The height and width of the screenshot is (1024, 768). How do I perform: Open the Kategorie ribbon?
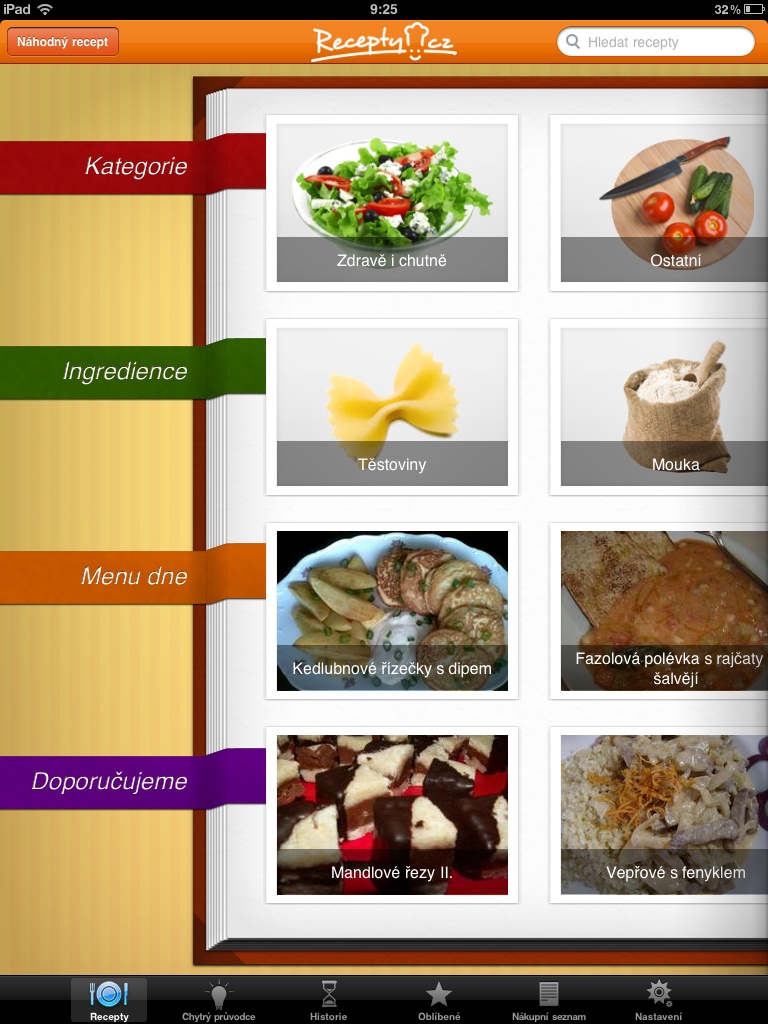click(134, 166)
